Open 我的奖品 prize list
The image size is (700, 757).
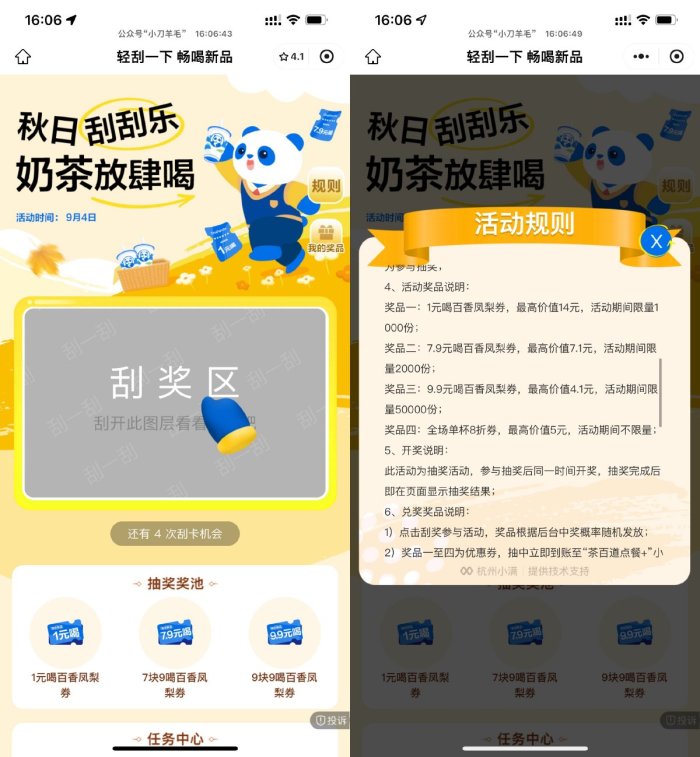click(x=325, y=239)
